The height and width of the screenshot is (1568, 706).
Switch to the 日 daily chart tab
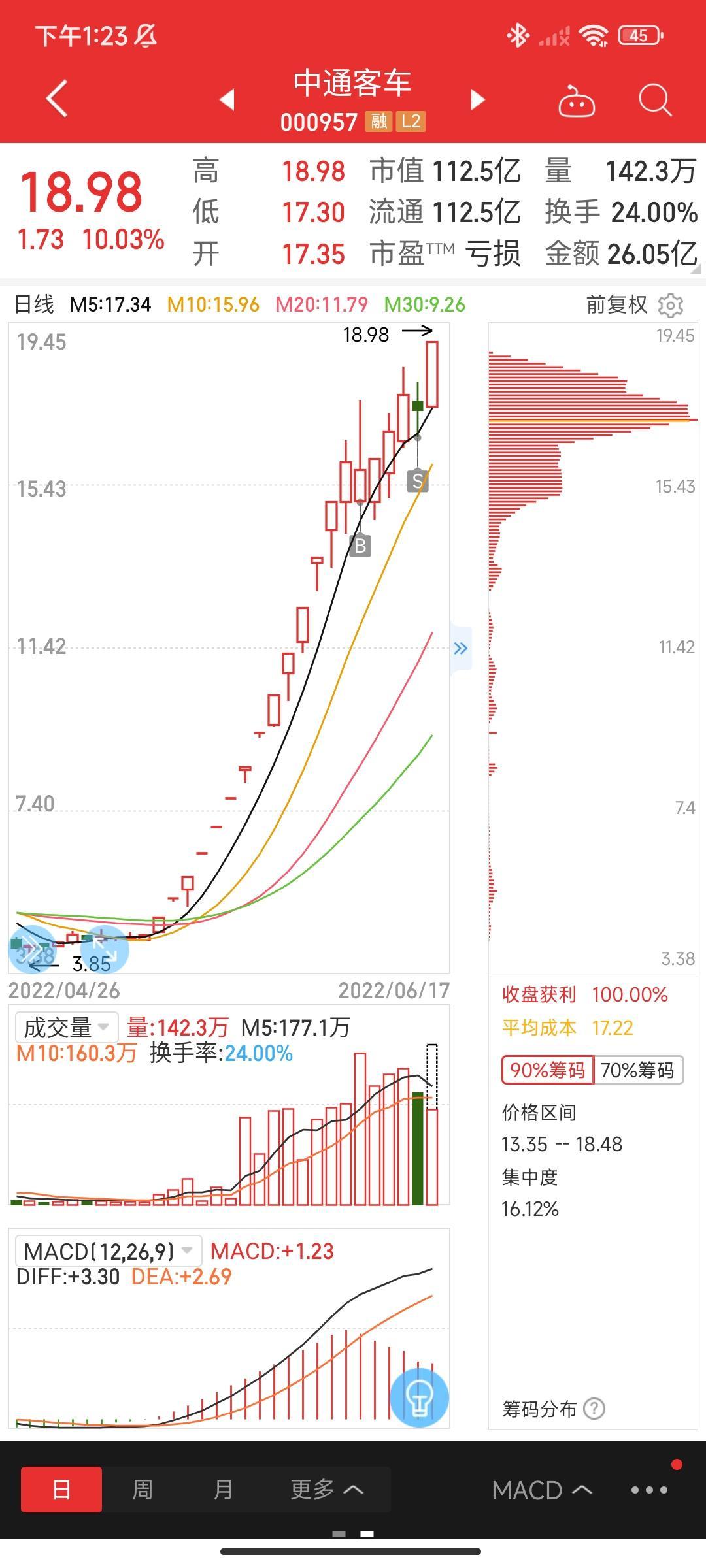61,1490
